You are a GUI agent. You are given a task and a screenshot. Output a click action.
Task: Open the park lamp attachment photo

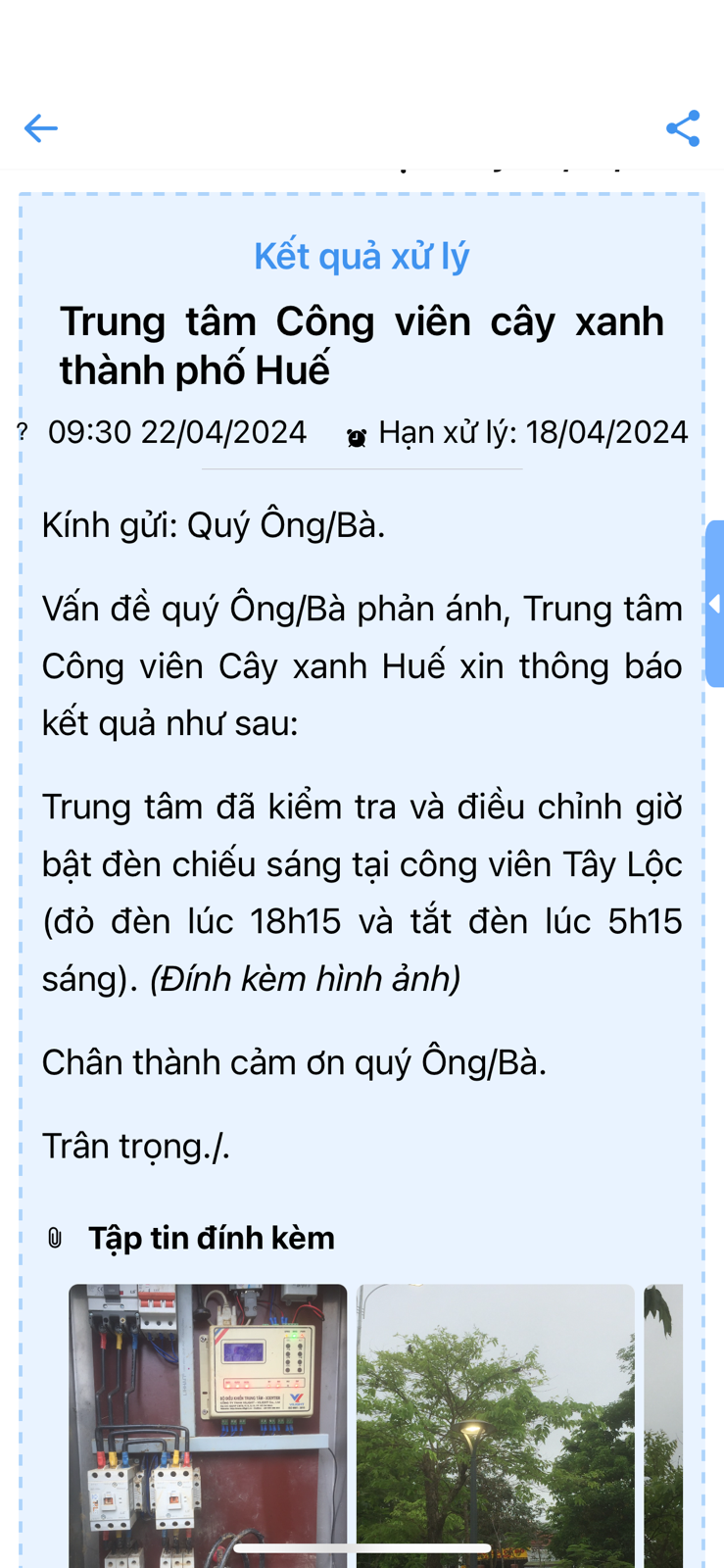tap(496, 1426)
